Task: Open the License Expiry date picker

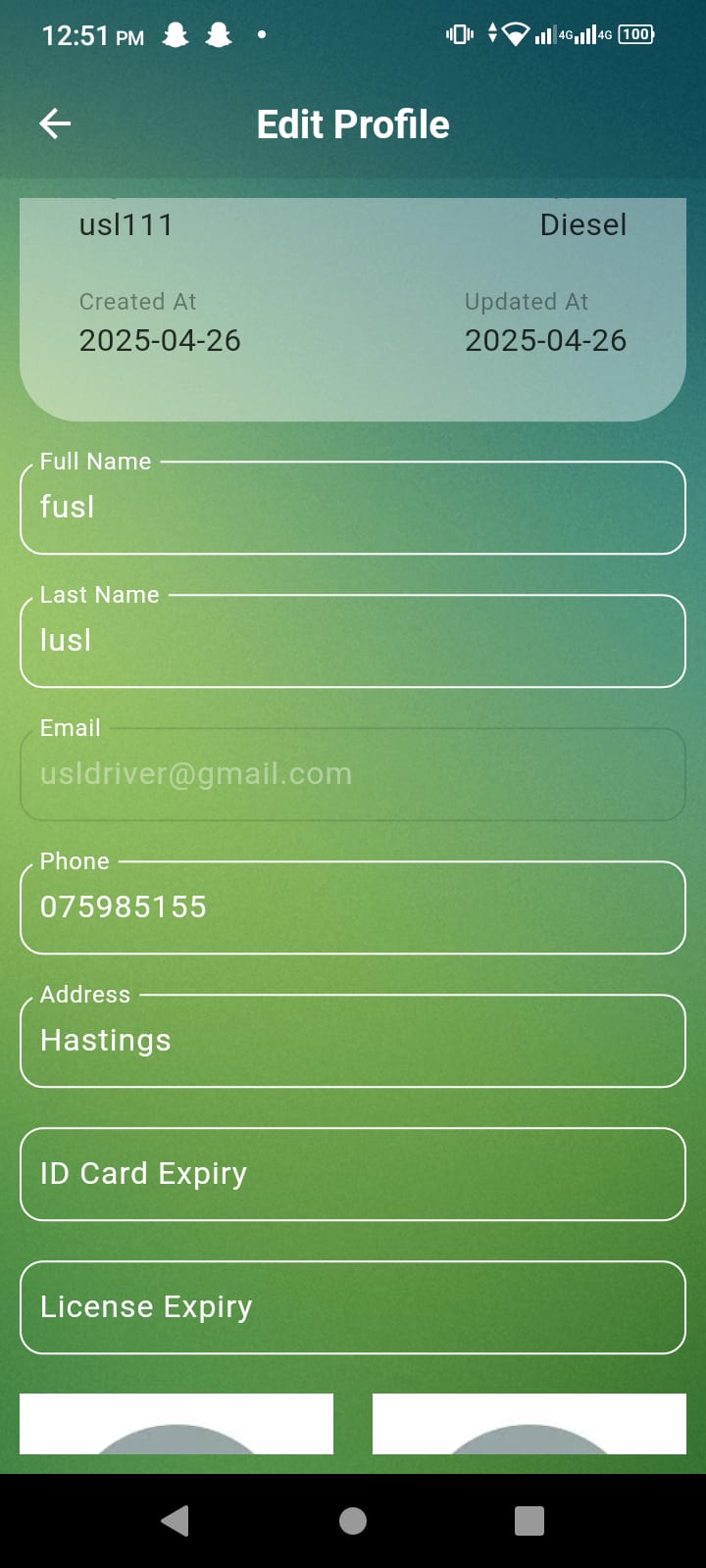Action: [x=353, y=1307]
